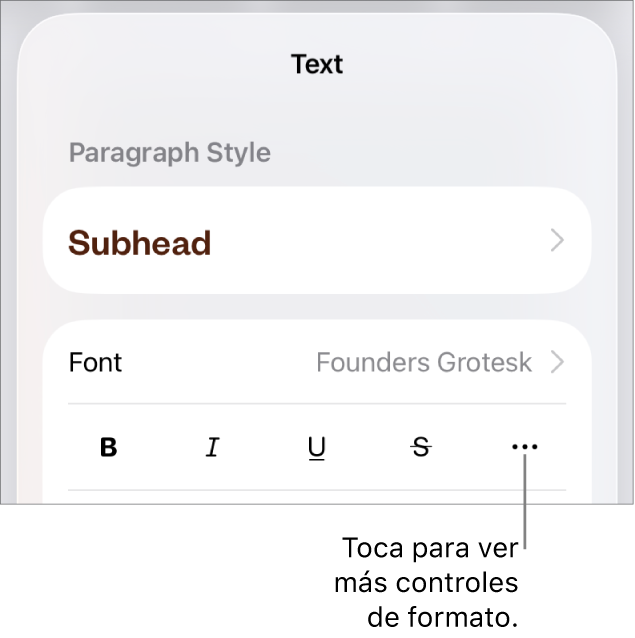Apply bold formatting
Image resolution: width=635 pixels, height=638 pixels.
109,448
